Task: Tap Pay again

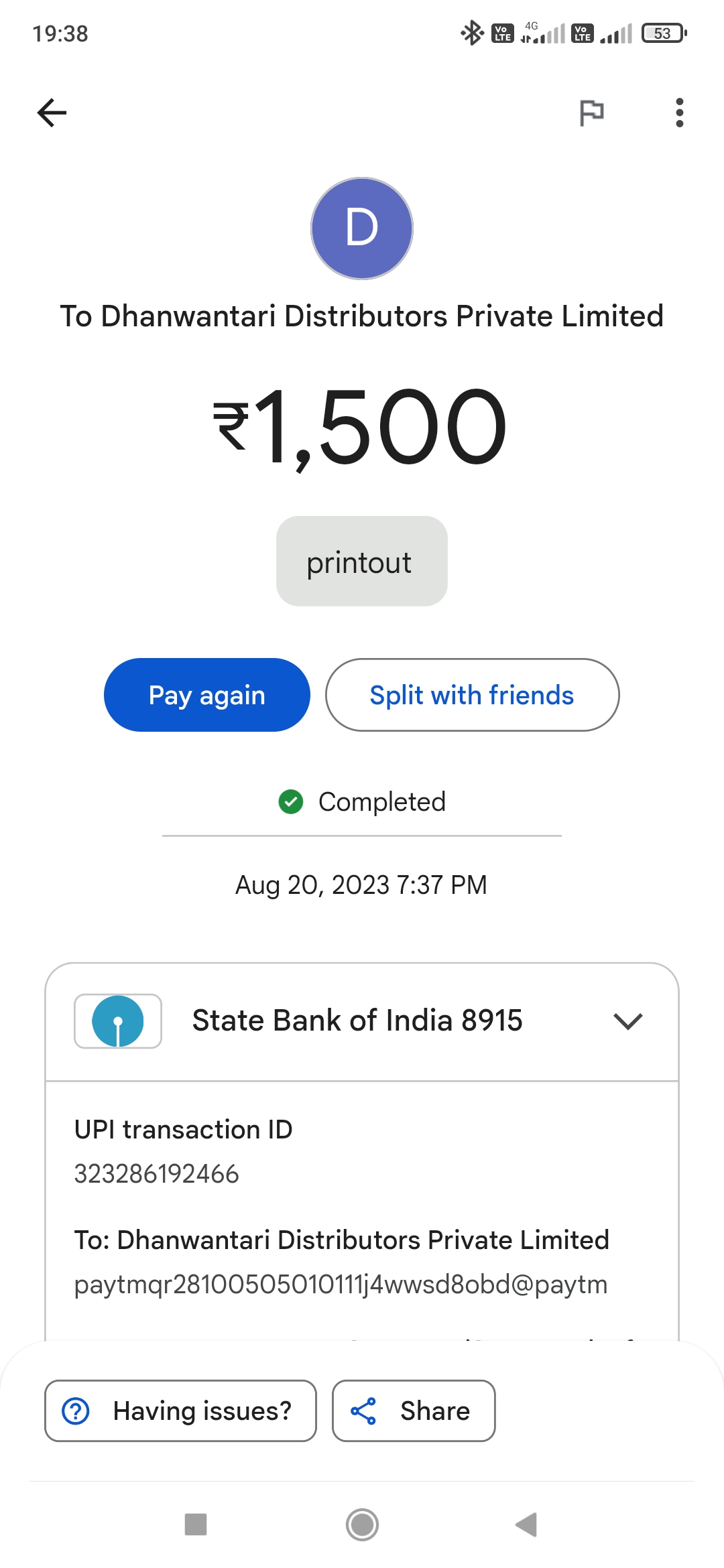Action: 207,695
